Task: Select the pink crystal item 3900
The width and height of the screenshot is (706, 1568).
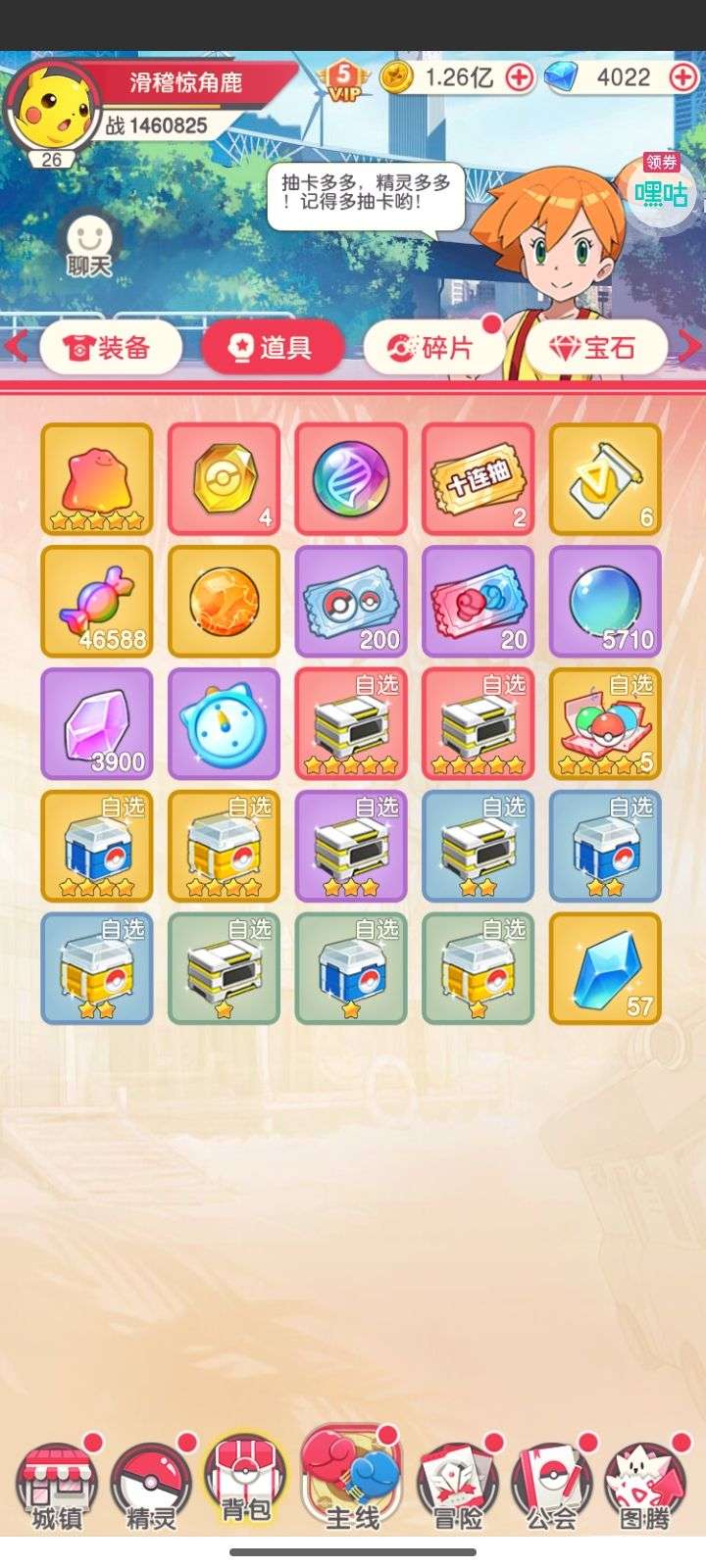Action: coord(97,723)
